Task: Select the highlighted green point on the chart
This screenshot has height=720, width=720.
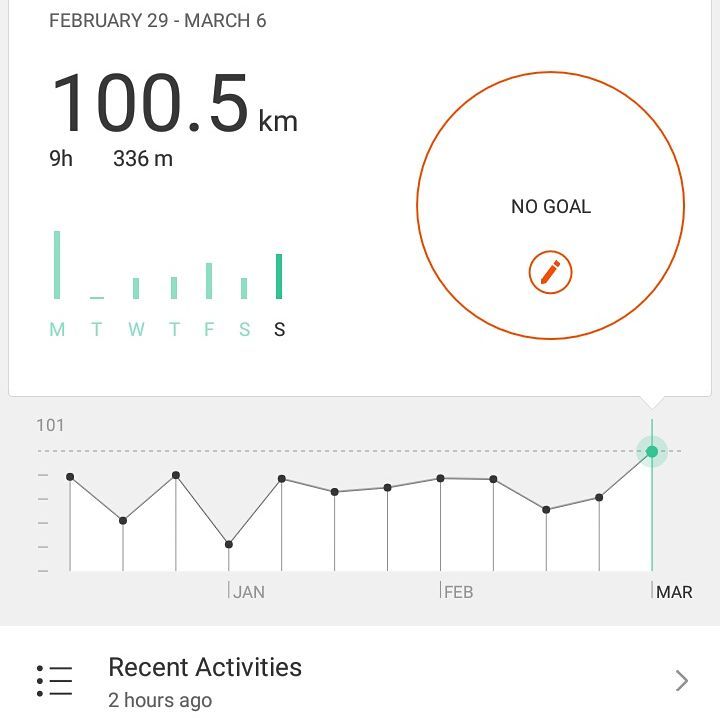Action: point(652,452)
